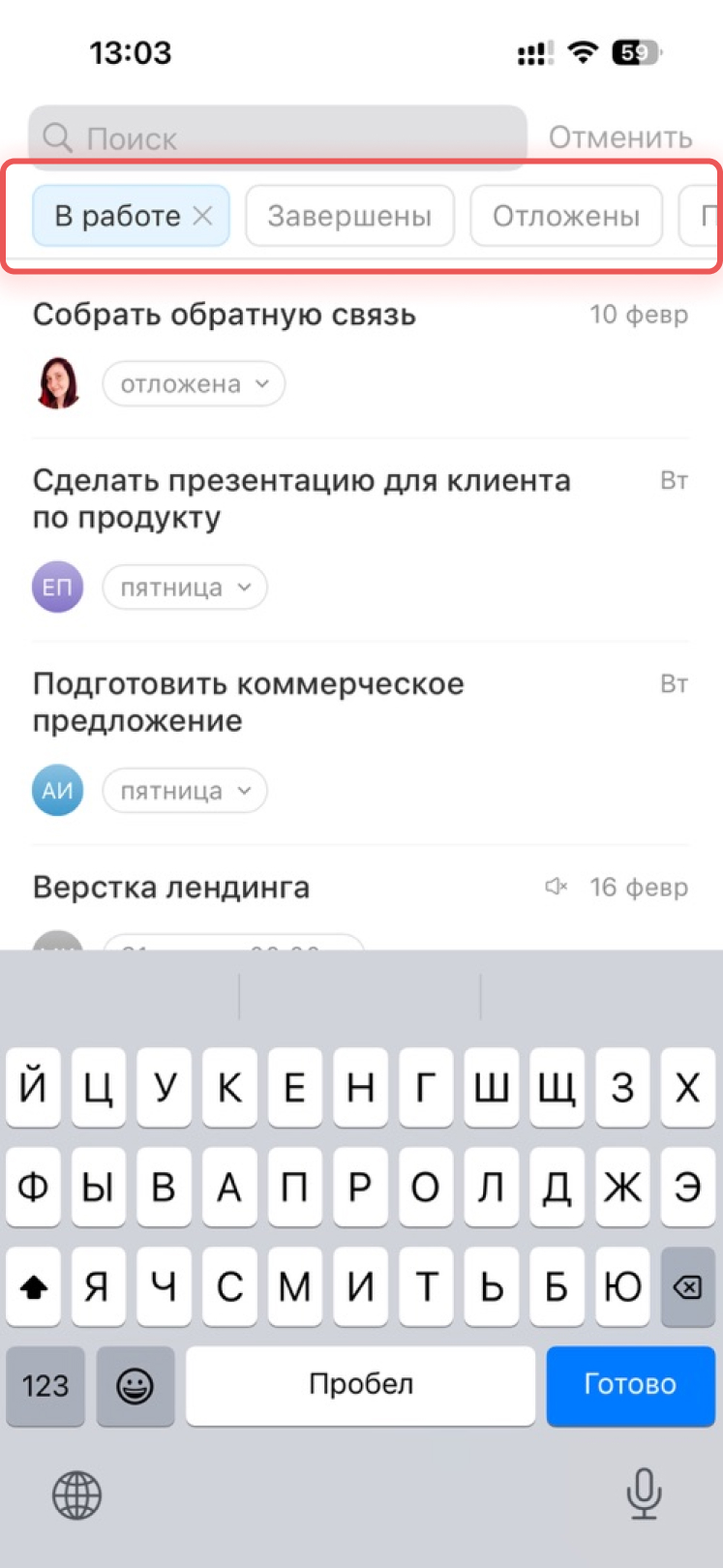Viewport: 723px width, 1568px height.
Task: Select the Завершены filter chip
Action: tap(349, 216)
